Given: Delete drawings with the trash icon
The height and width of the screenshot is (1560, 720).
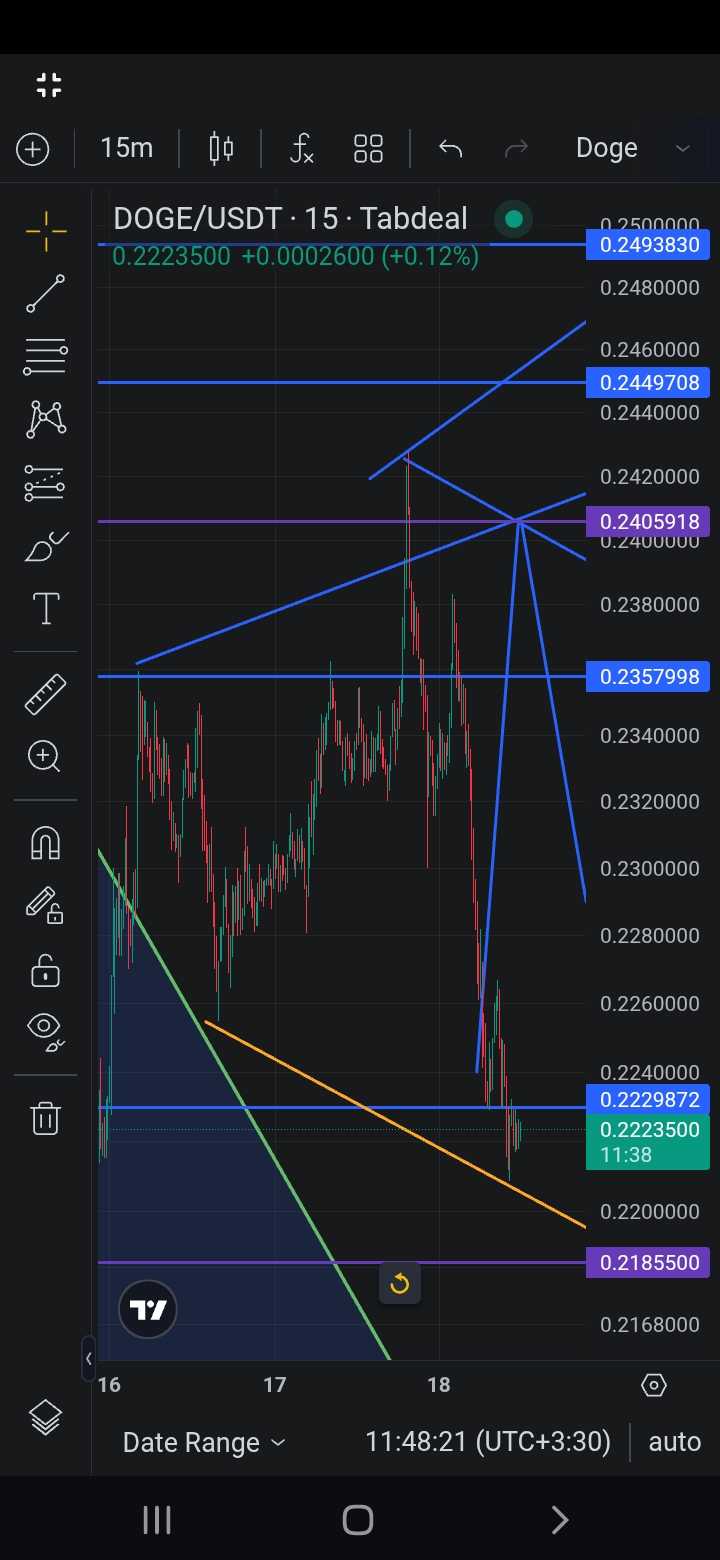Looking at the screenshot, I should click(x=46, y=1117).
